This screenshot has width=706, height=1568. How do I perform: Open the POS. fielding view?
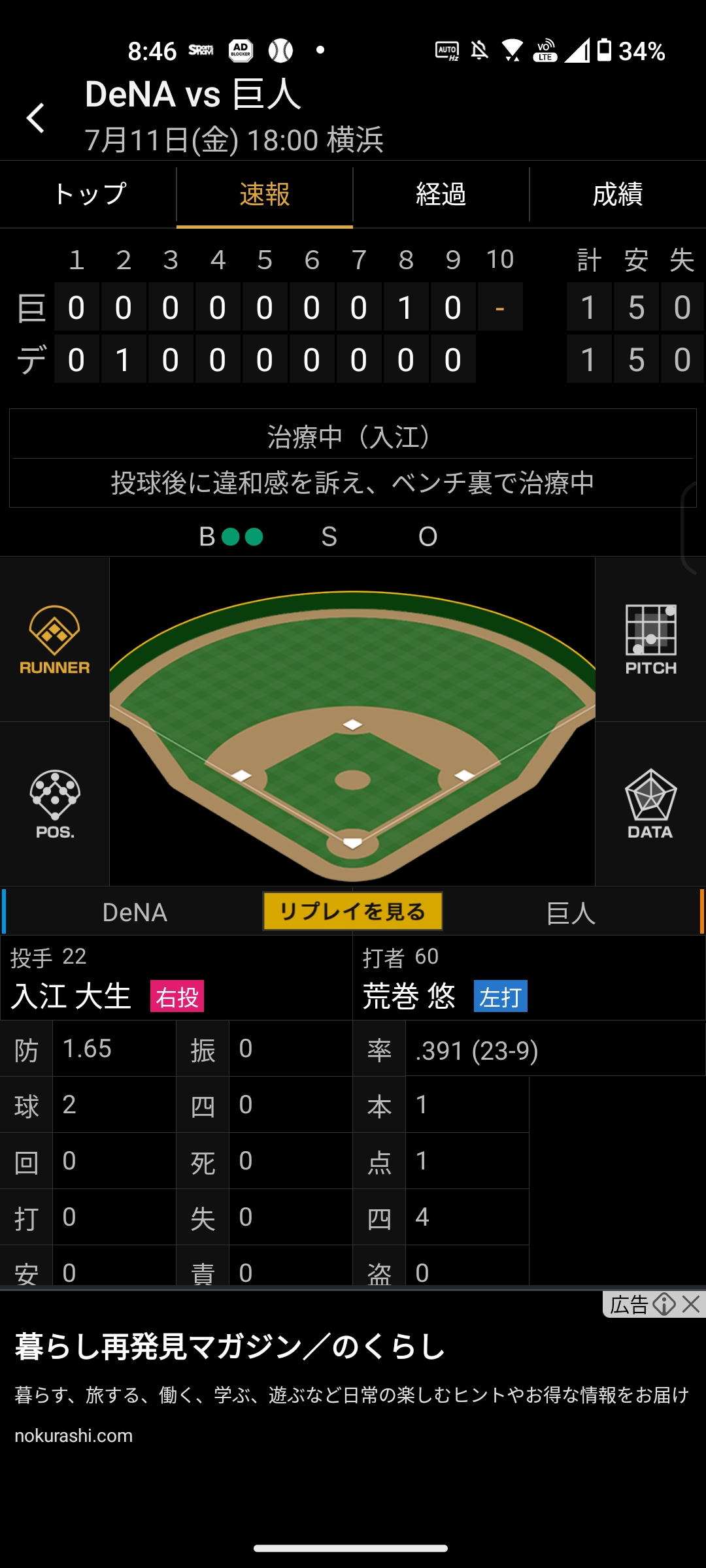click(x=55, y=804)
